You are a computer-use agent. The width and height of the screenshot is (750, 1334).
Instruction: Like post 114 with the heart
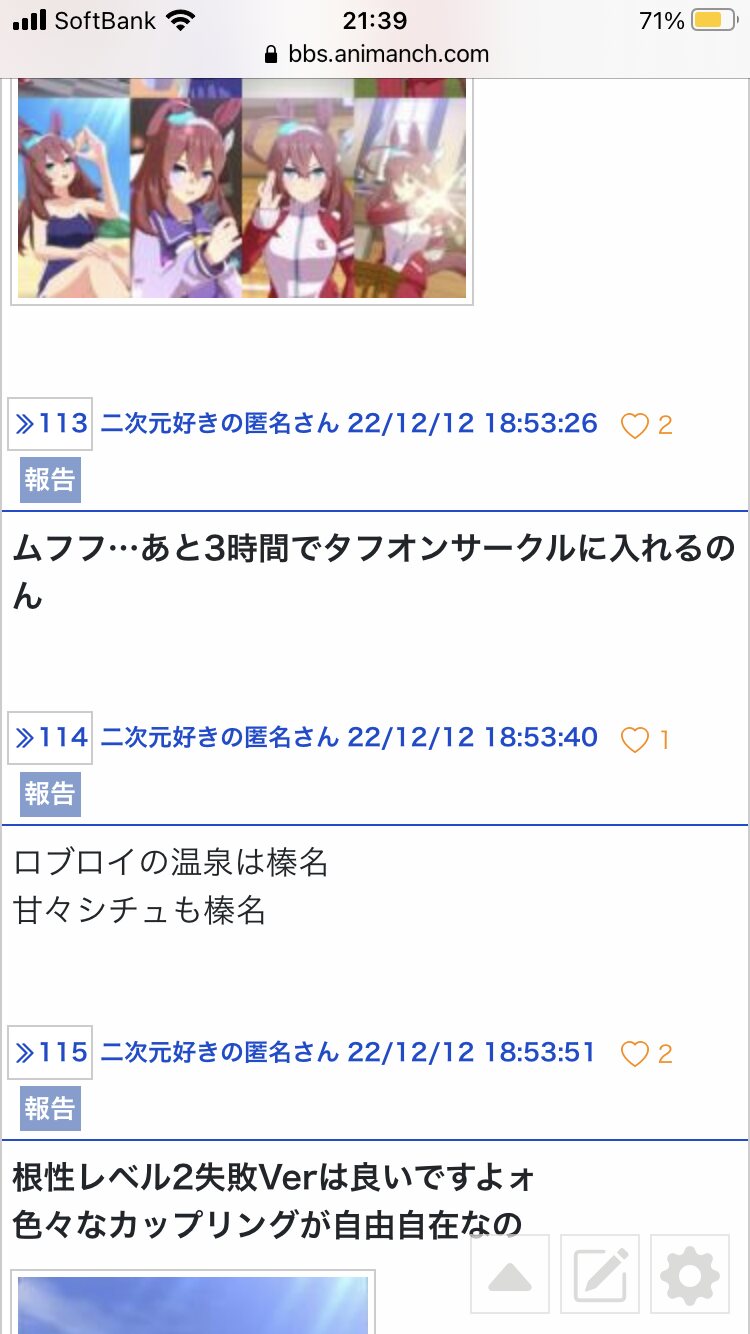pos(635,740)
